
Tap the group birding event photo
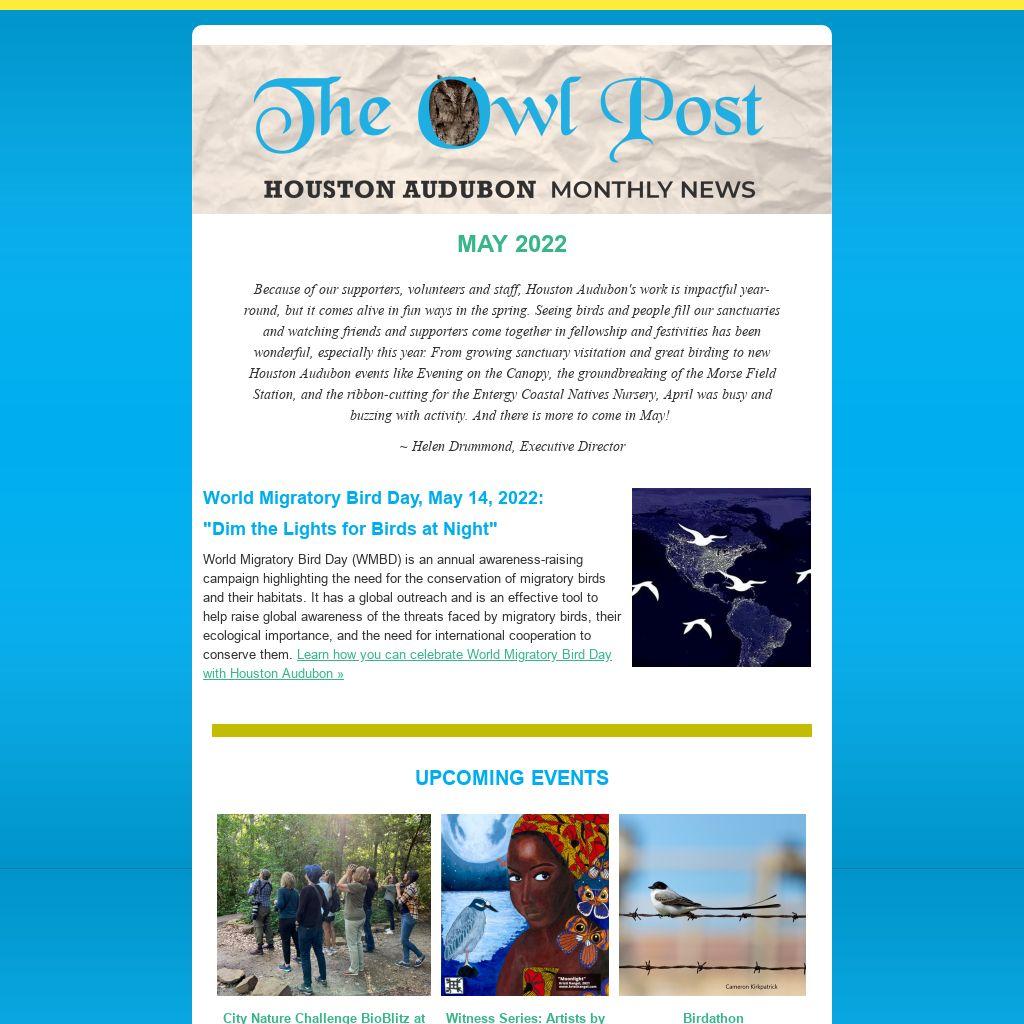point(324,904)
